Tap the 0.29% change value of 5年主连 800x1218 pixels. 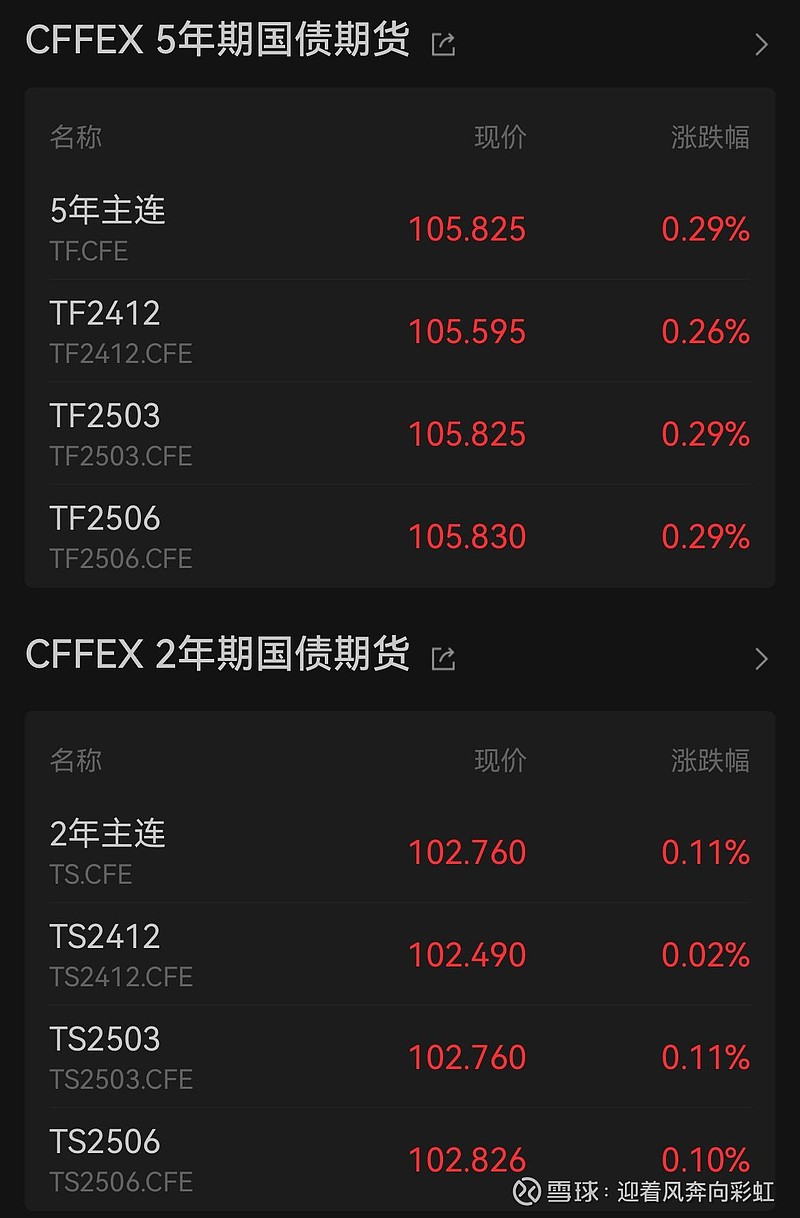[x=708, y=229]
